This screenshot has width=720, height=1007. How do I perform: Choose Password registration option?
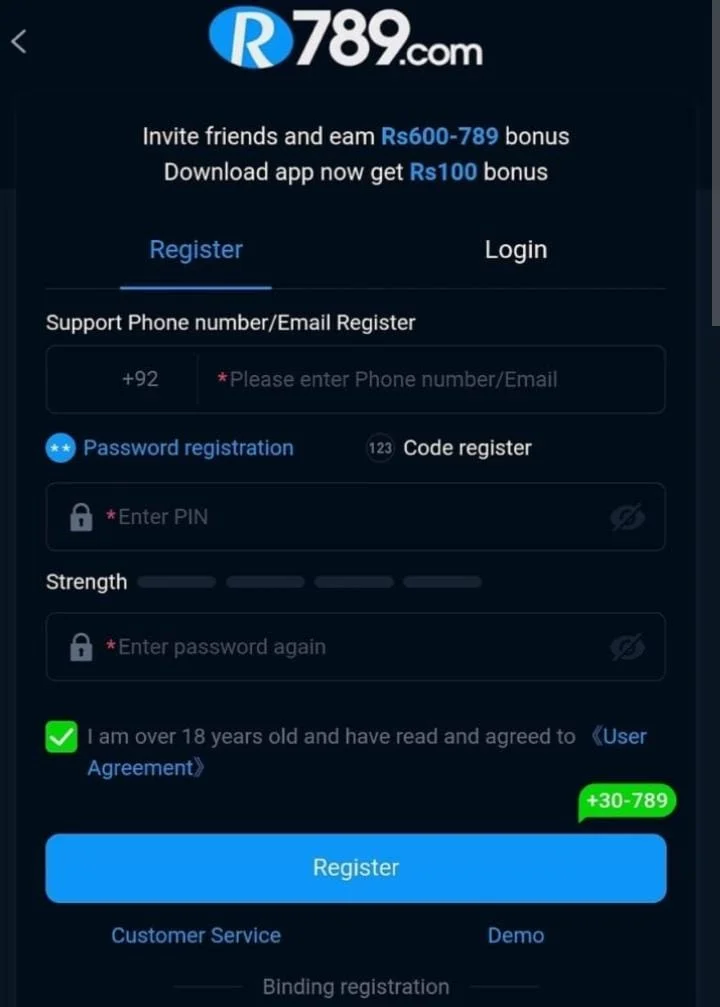coord(171,448)
